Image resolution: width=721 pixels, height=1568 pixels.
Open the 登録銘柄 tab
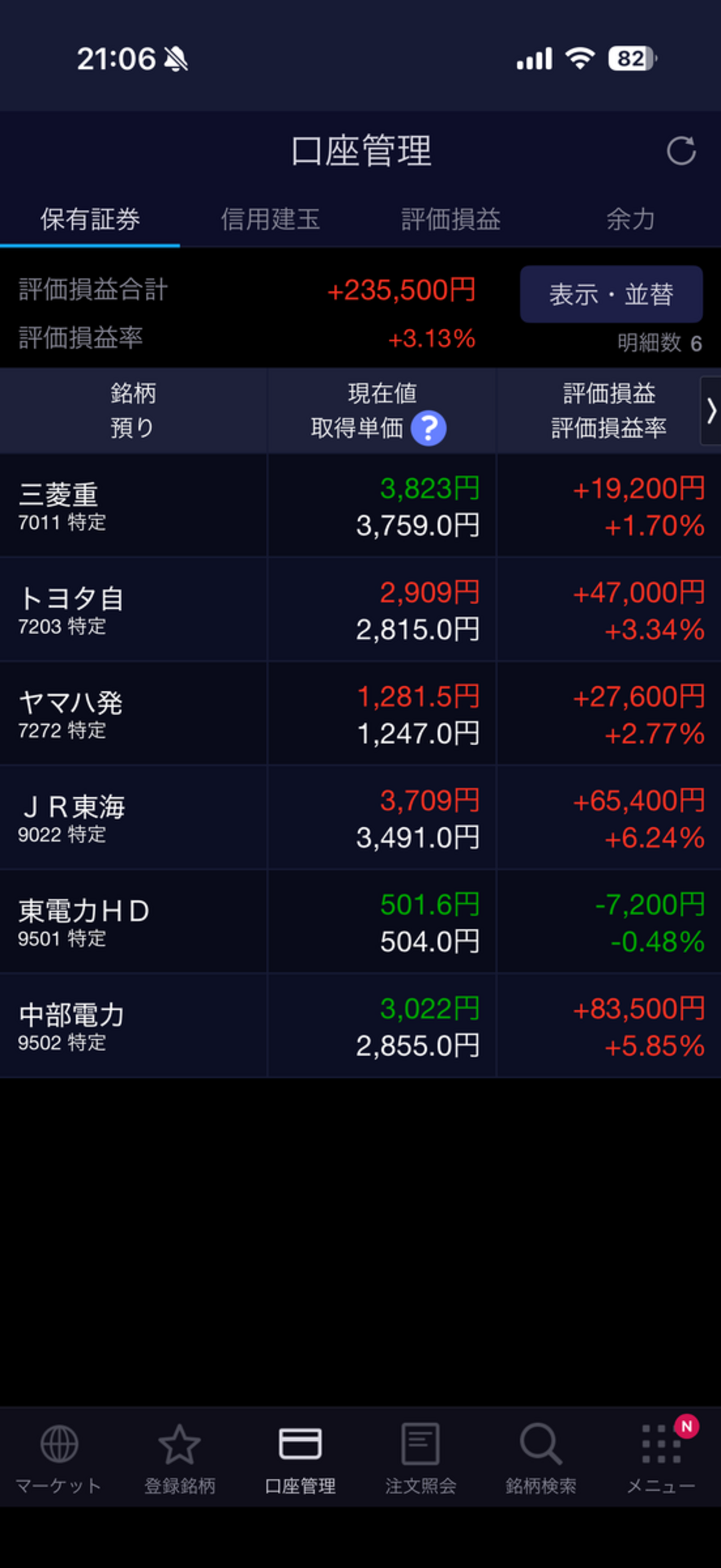[x=180, y=1458]
